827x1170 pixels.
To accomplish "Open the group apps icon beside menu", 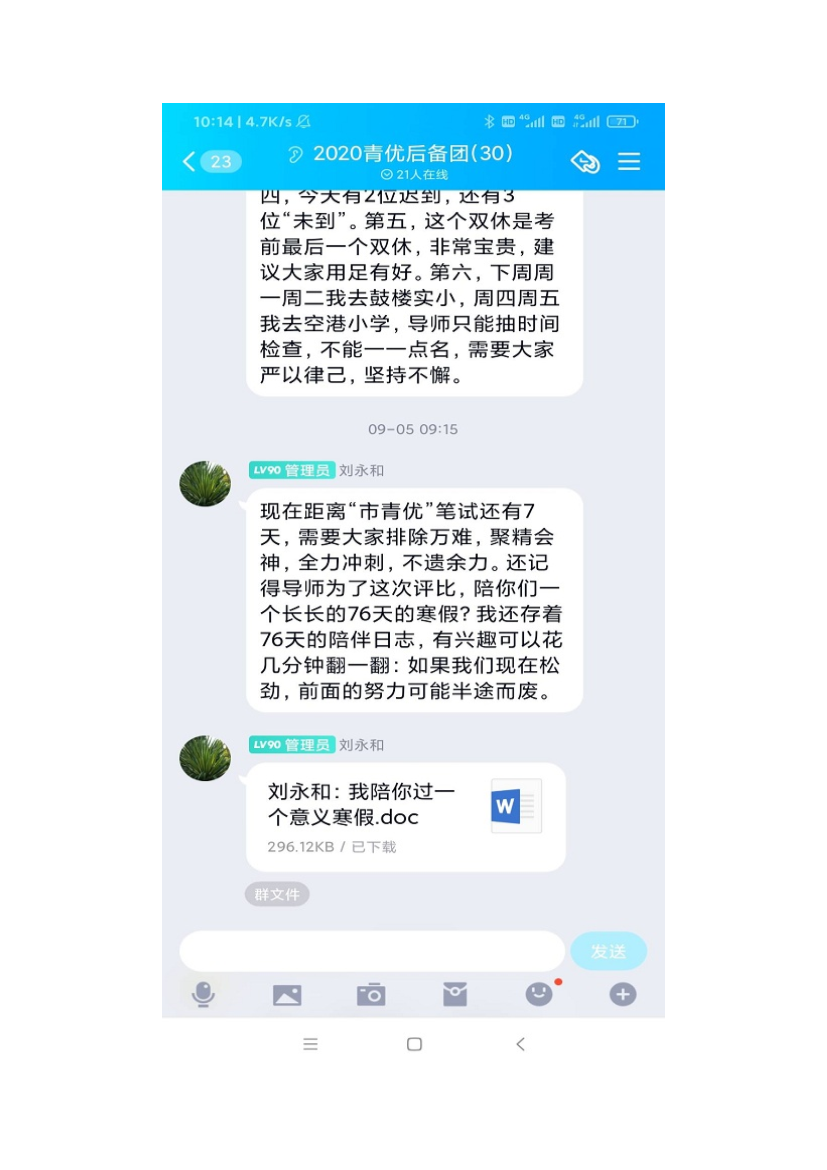I will point(585,162).
